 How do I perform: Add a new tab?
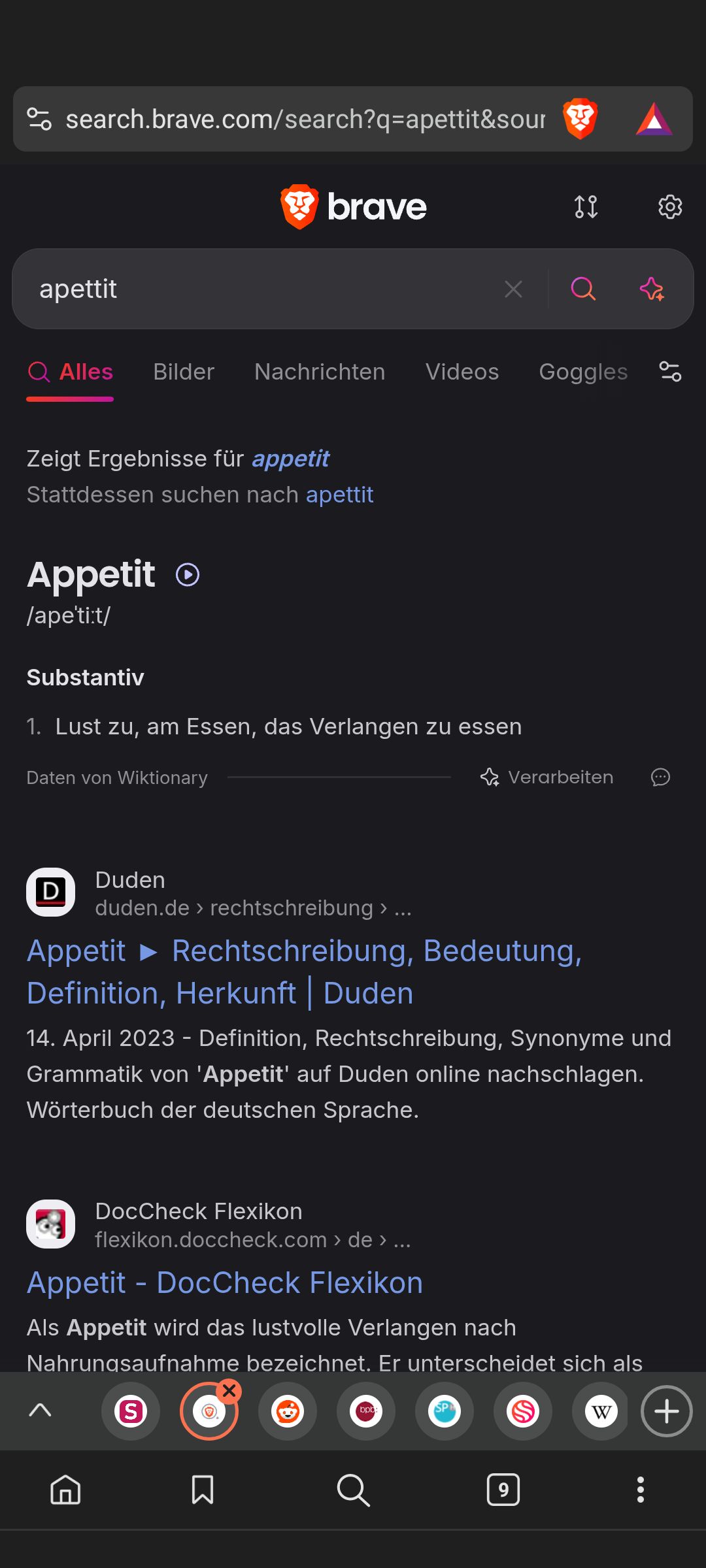666,1412
